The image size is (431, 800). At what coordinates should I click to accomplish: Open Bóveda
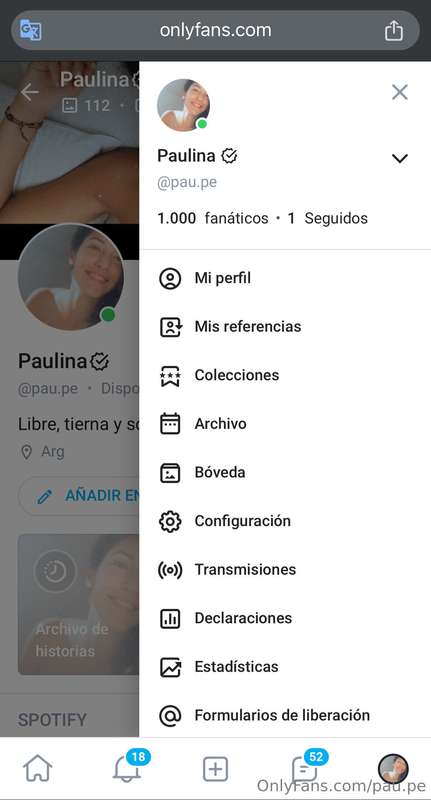285,472
